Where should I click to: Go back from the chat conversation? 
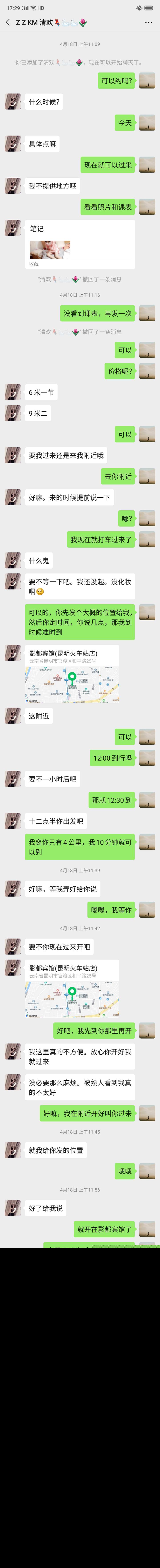click(x=8, y=22)
